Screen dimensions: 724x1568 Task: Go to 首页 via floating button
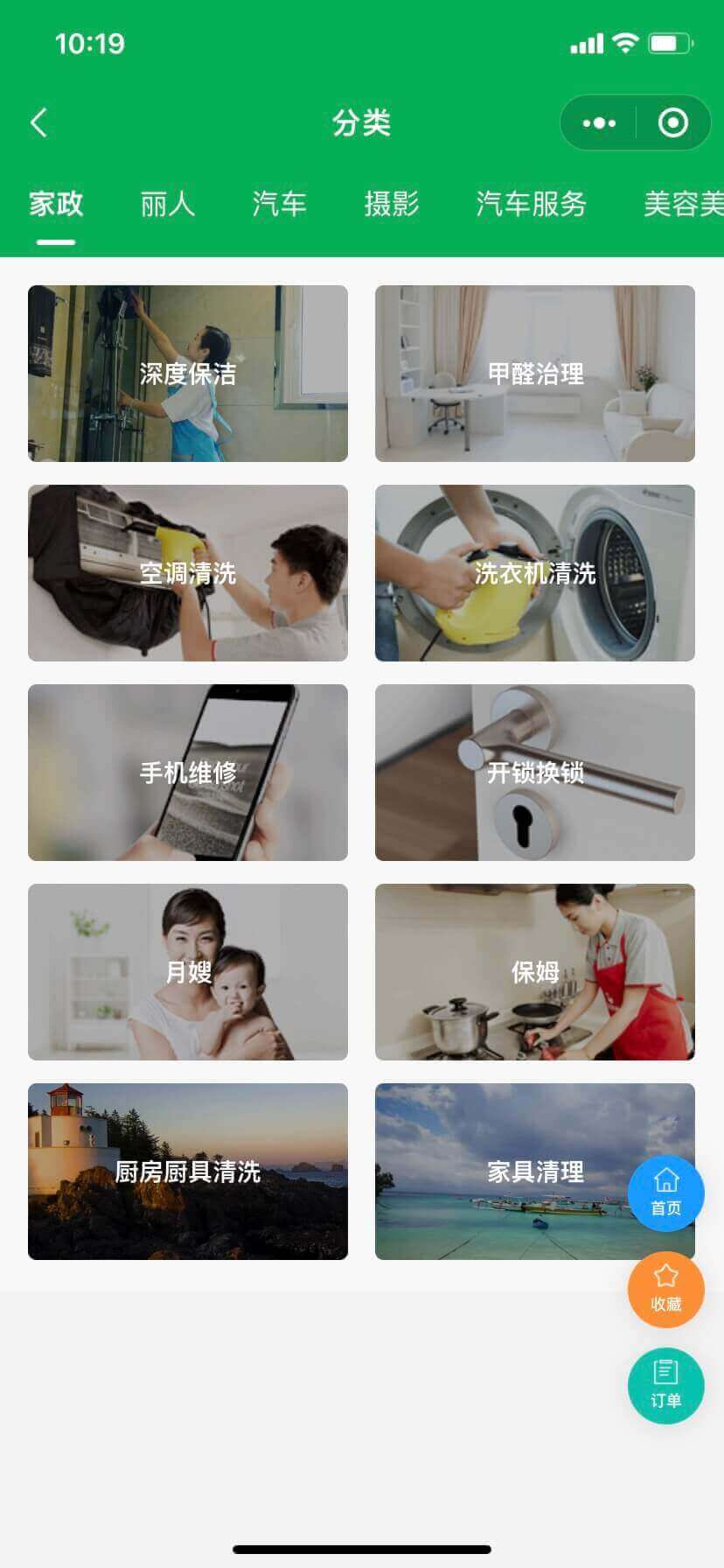665,1193
